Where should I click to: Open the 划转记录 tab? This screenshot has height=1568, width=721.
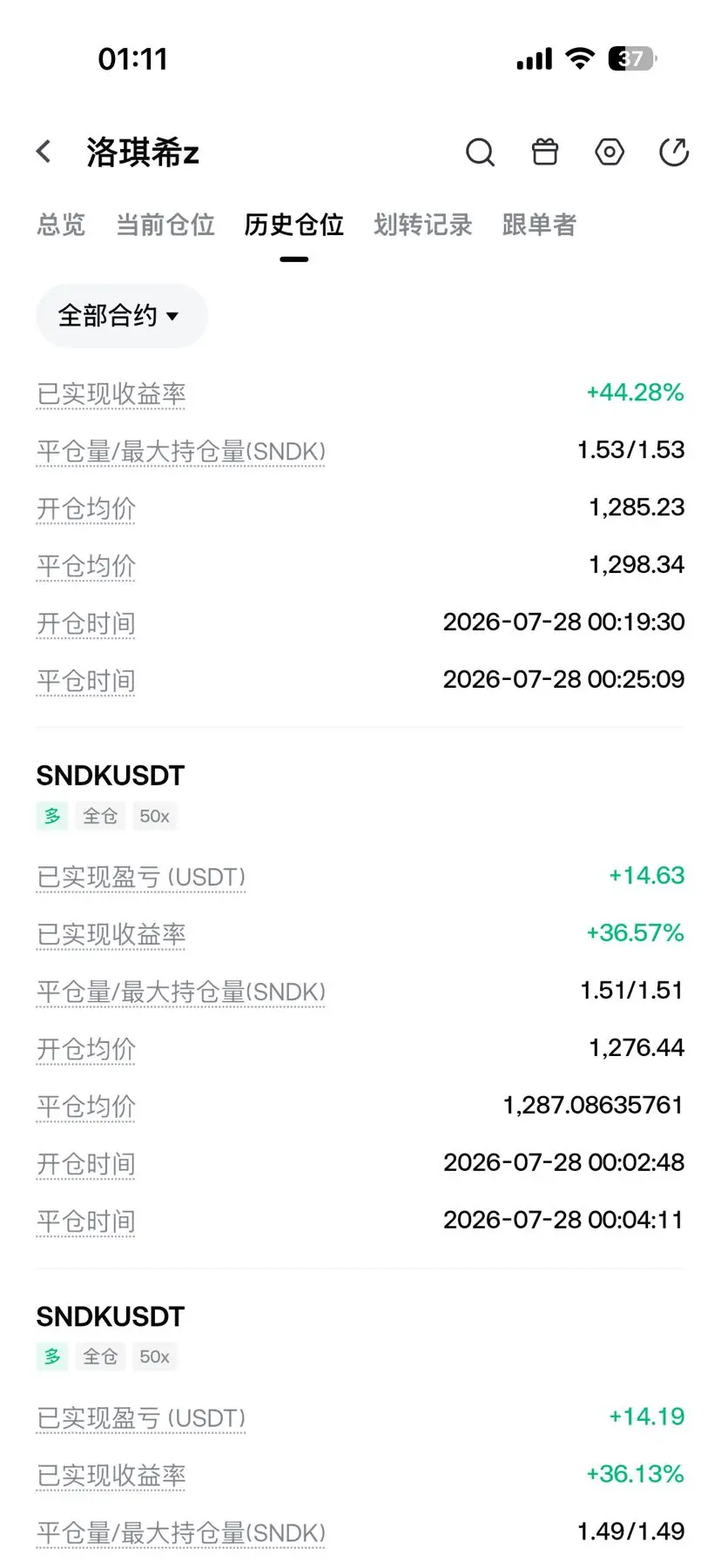click(423, 225)
